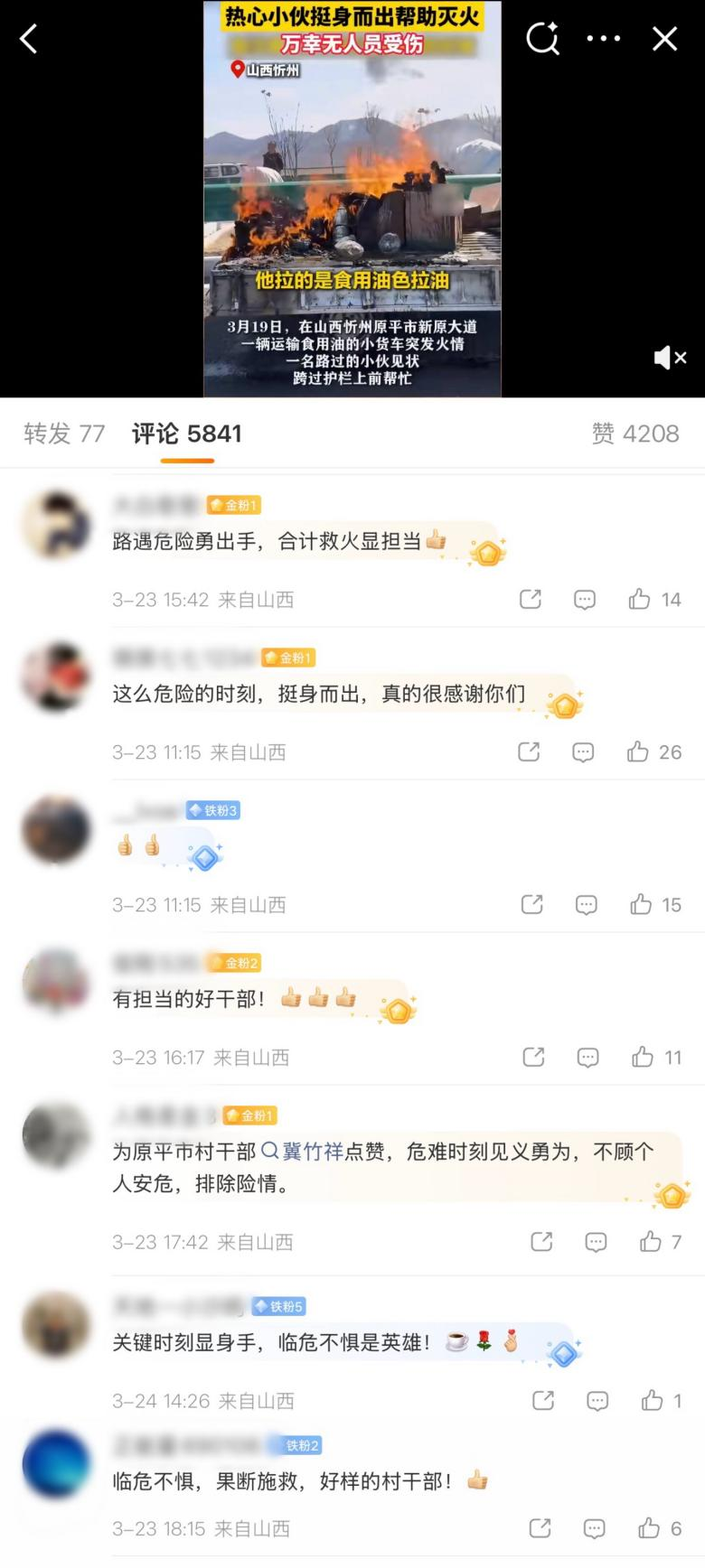Like the comment "临危不惧，果断施救"

tap(649, 1528)
